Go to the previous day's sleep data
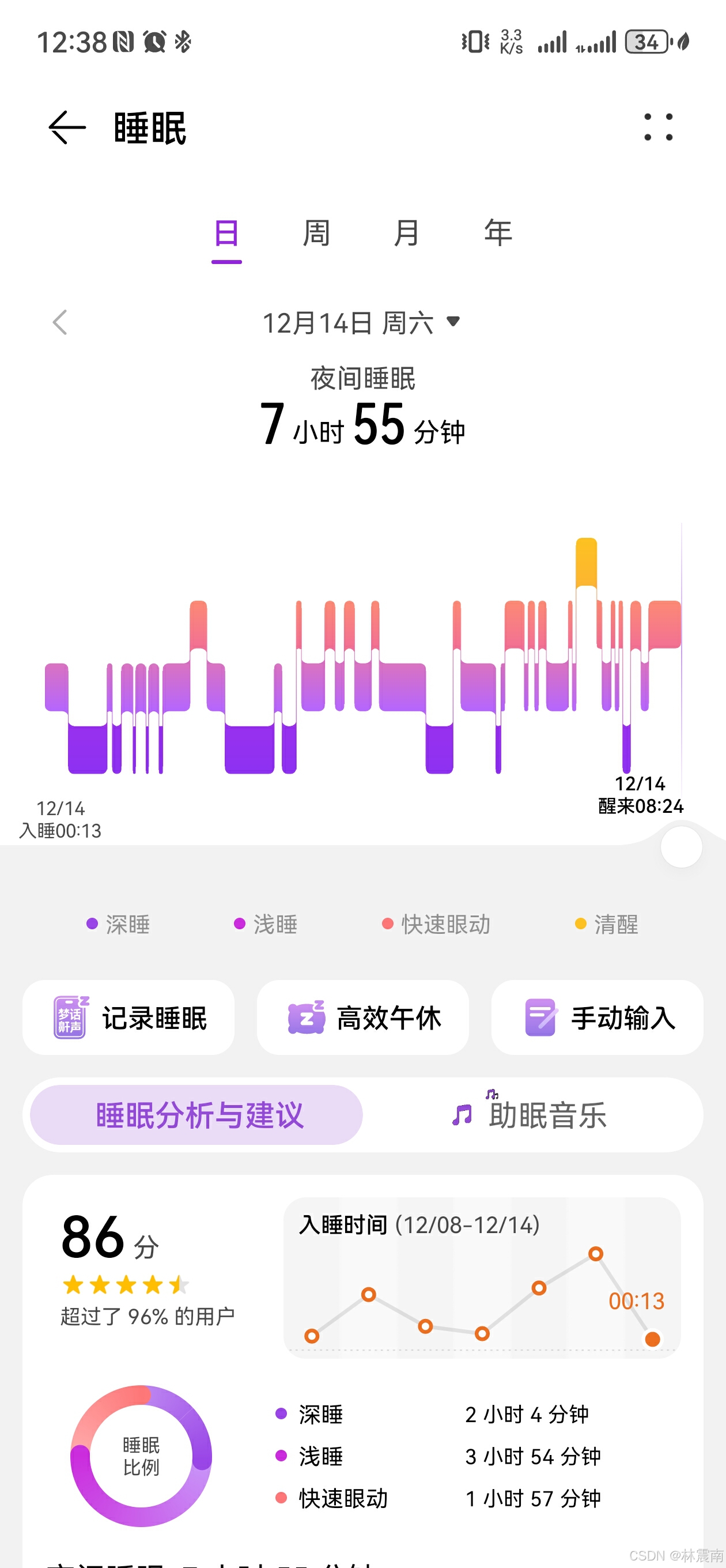The width and height of the screenshot is (726, 1568). 60,323
